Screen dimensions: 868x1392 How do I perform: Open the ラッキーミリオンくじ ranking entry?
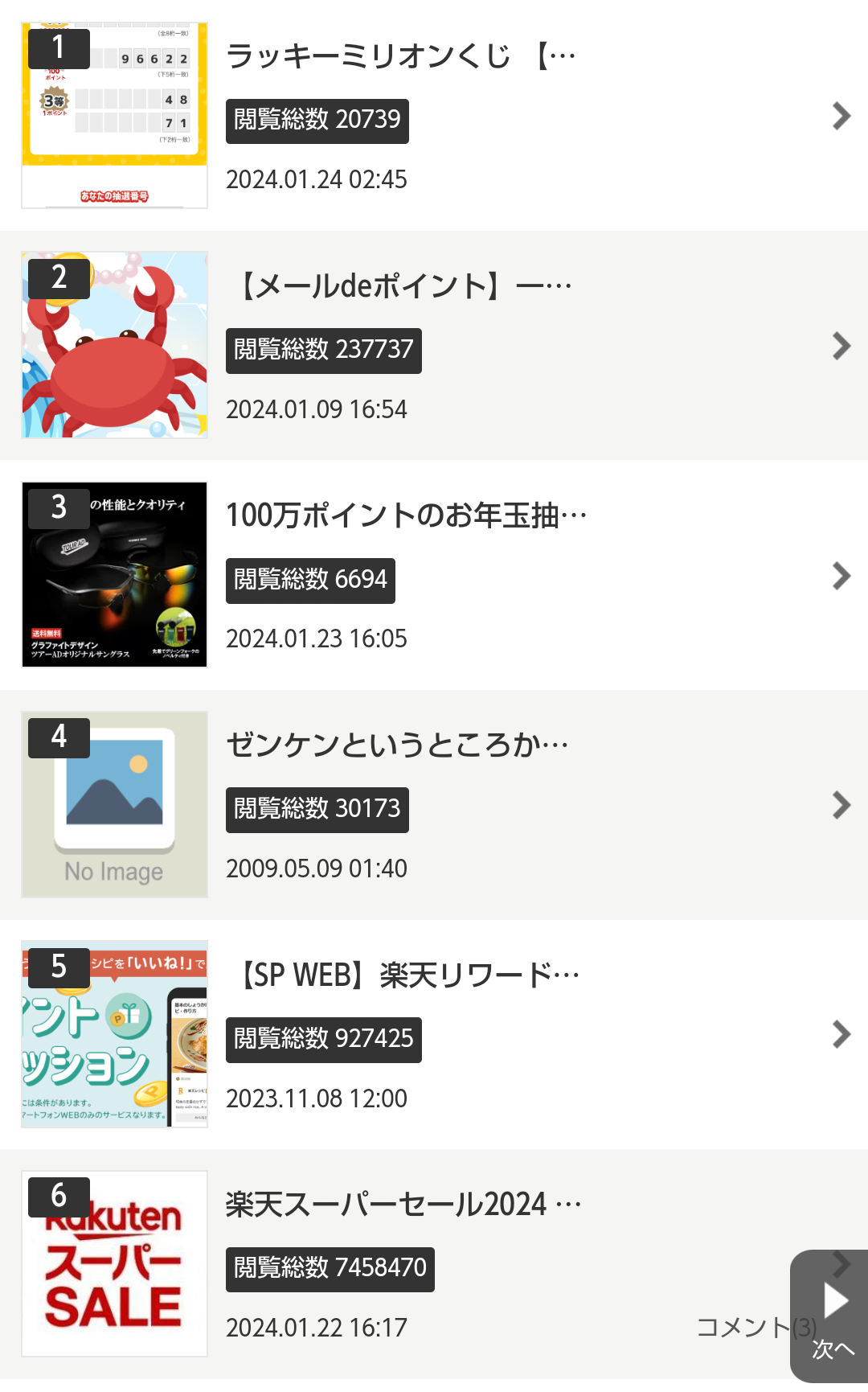[x=400, y=58]
